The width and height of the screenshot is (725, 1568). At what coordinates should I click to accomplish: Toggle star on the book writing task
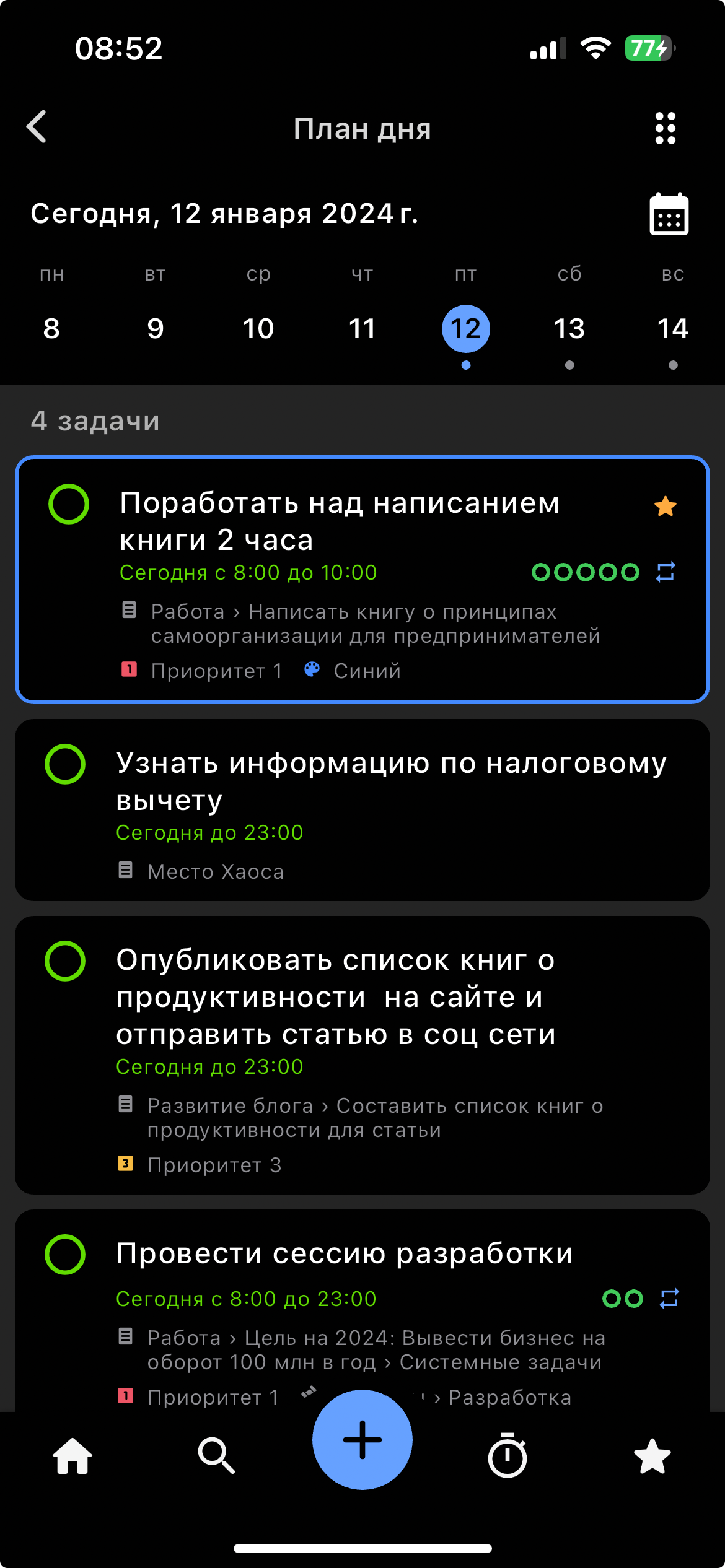(x=665, y=507)
